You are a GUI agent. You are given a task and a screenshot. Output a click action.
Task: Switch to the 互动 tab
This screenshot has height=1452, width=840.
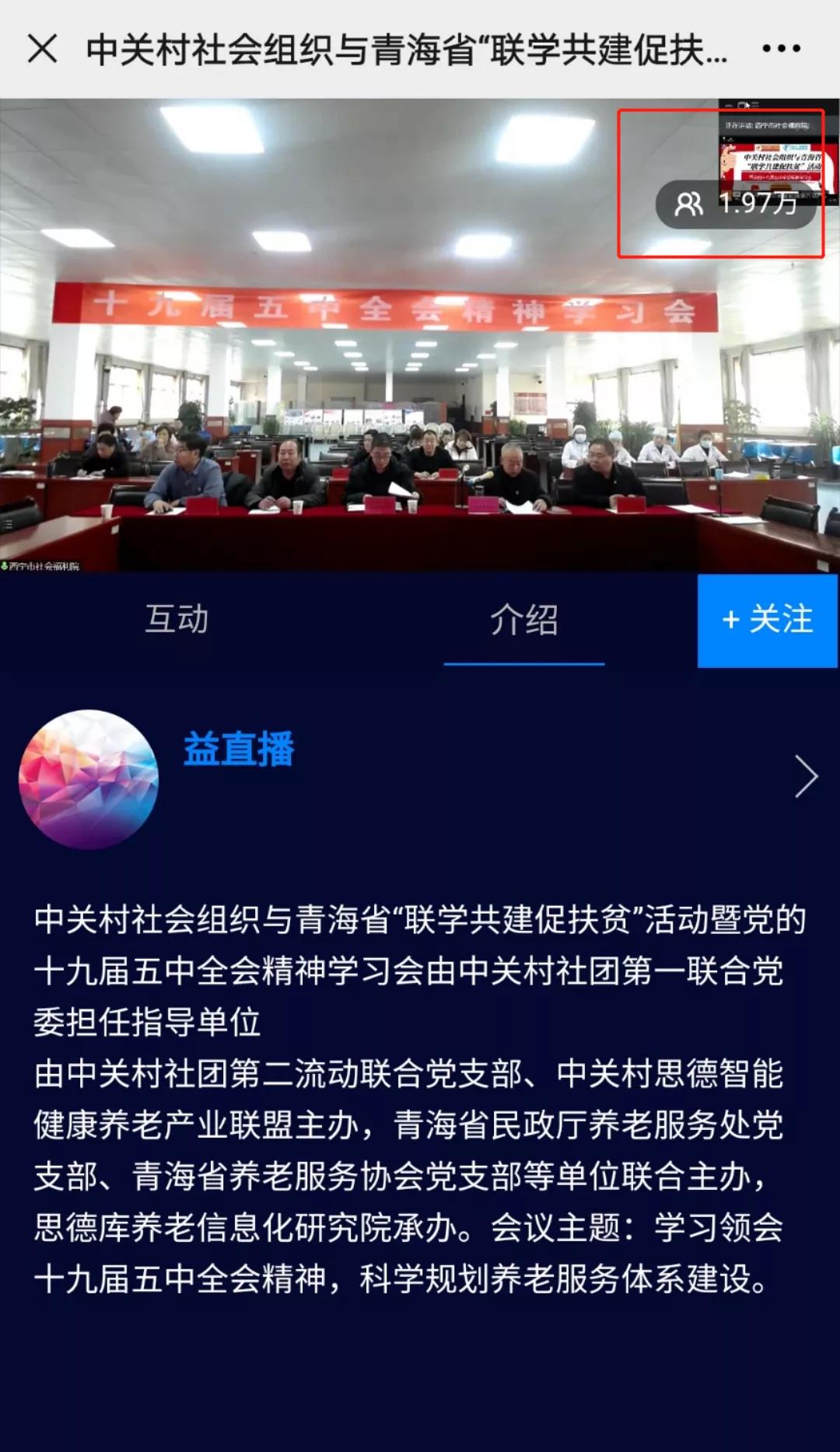coord(177,620)
